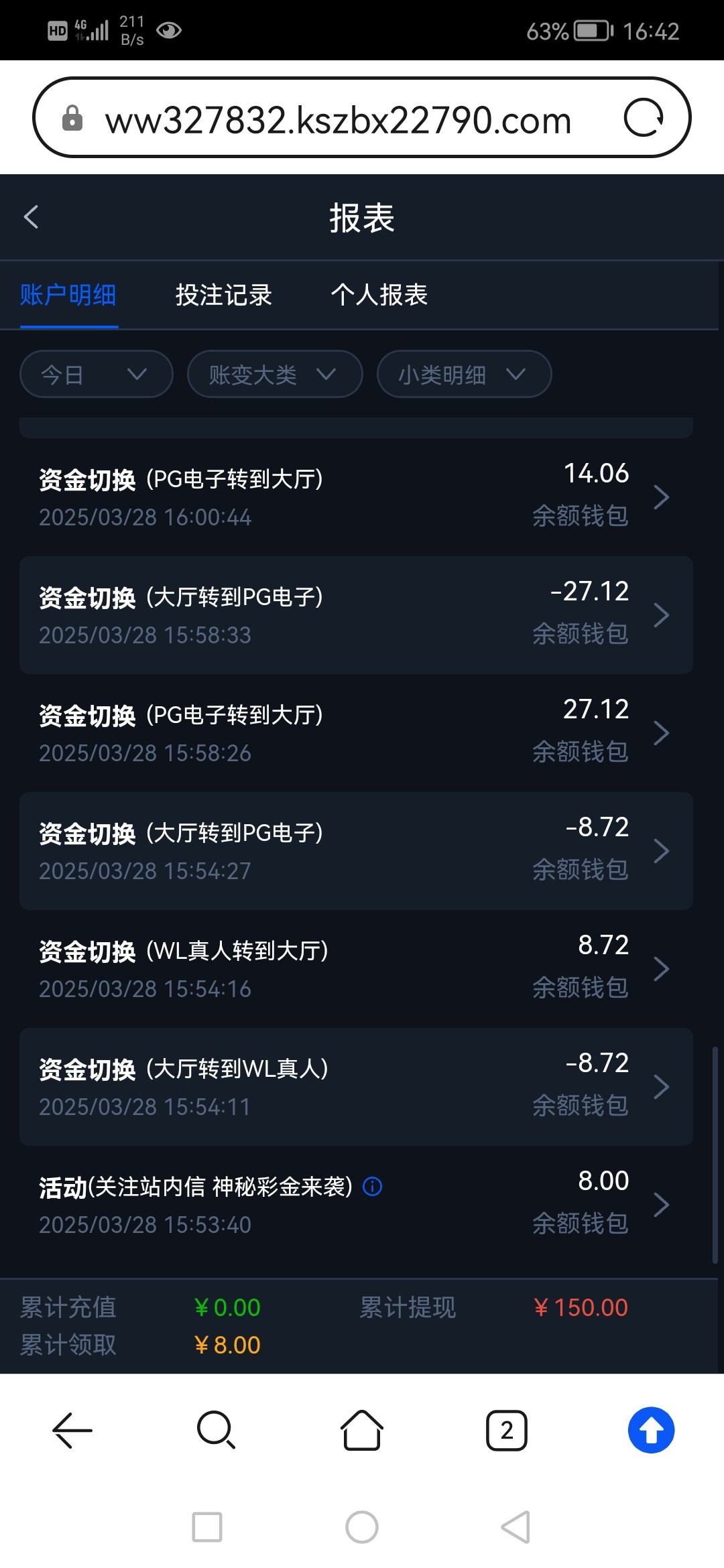Go back from the 报表 page
The height and width of the screenshot is (1568, 724).
[32, 217]
